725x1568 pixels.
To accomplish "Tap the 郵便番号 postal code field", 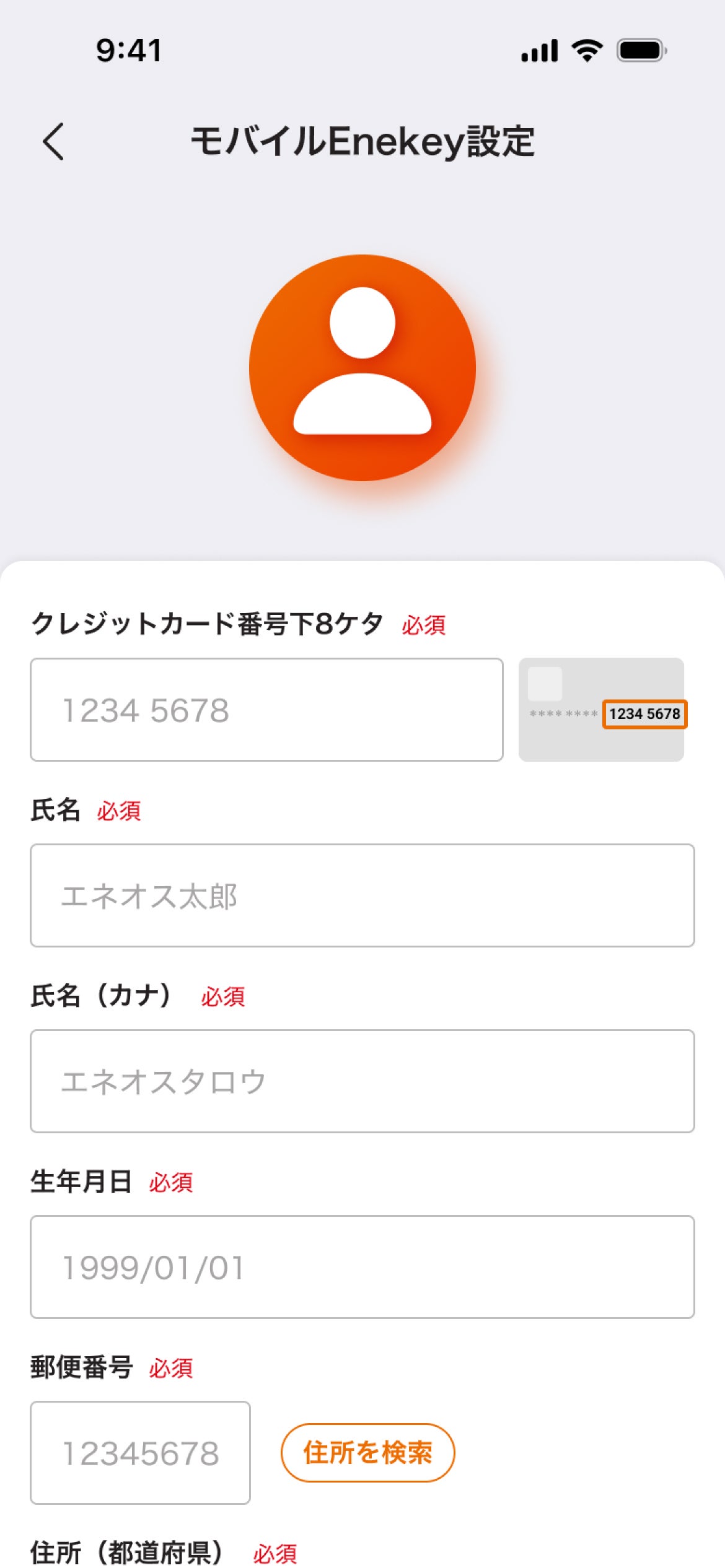I will pos(140,1453).
